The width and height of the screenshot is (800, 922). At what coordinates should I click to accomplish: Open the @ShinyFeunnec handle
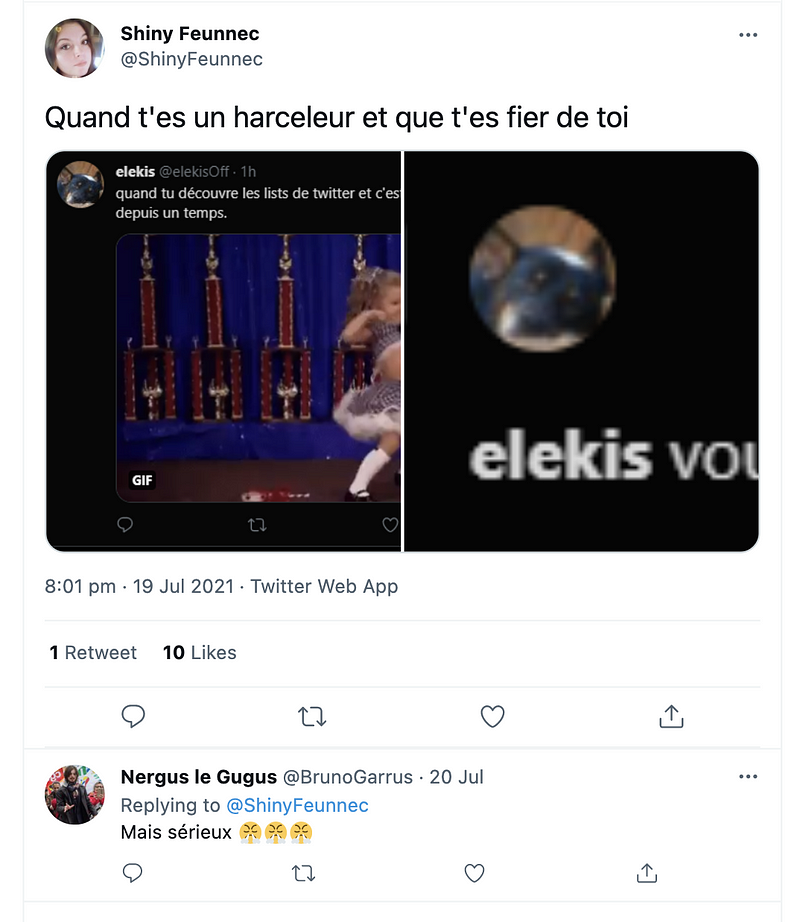pos(191,59)
